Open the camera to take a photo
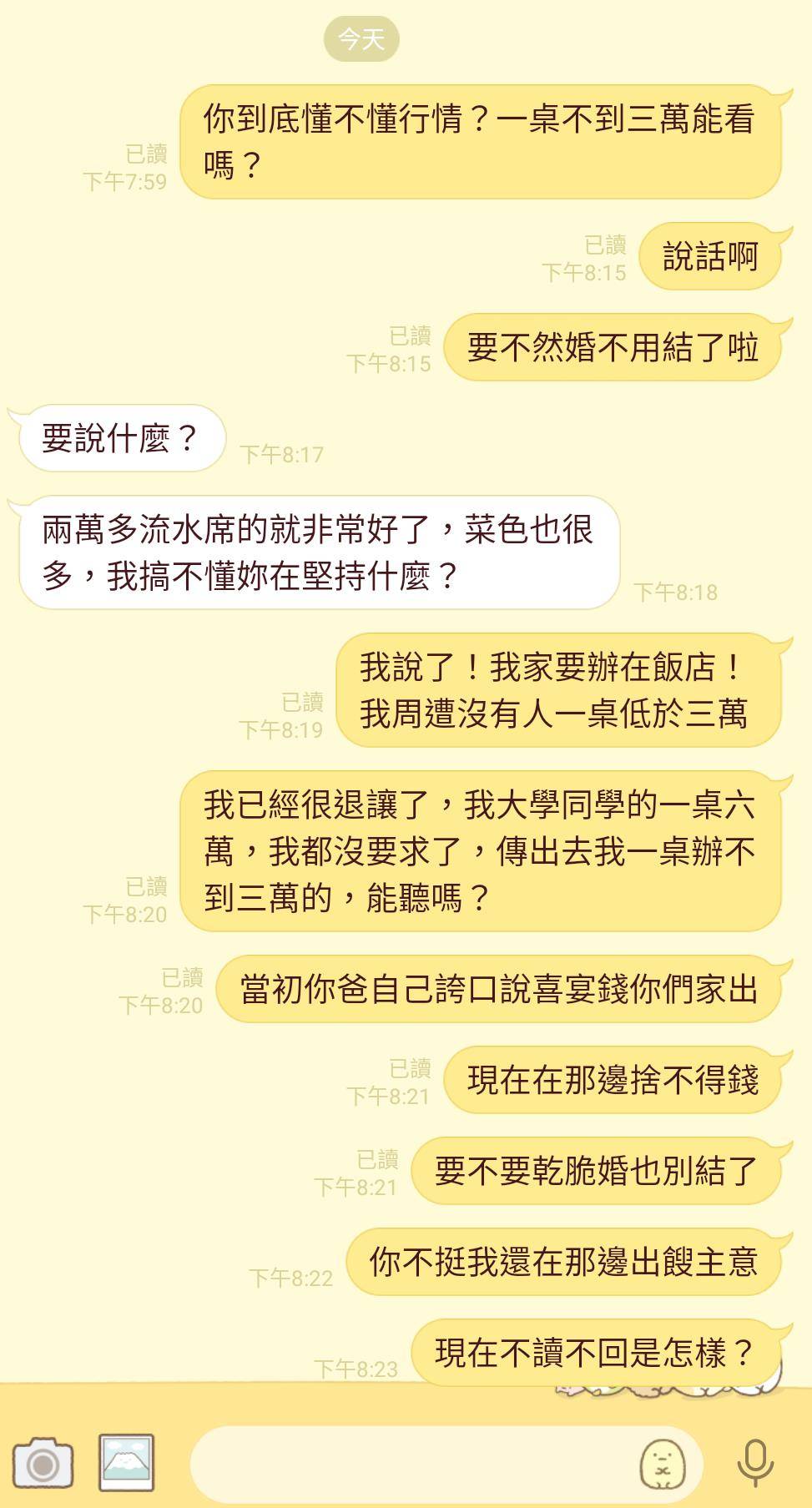 (43, 1463)
